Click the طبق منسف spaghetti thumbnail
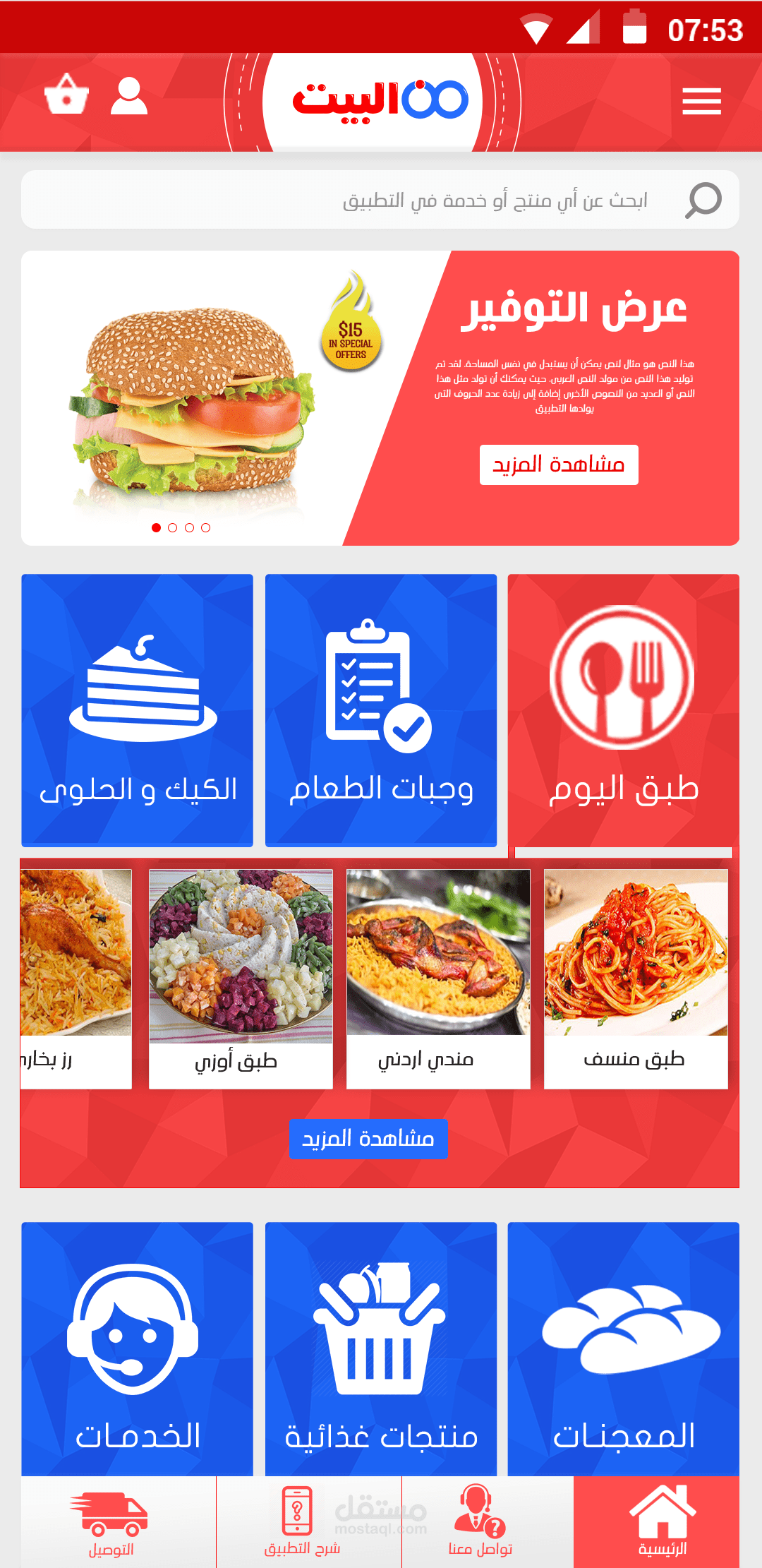This screenshot has width=762, height=1568. [636, 953]
